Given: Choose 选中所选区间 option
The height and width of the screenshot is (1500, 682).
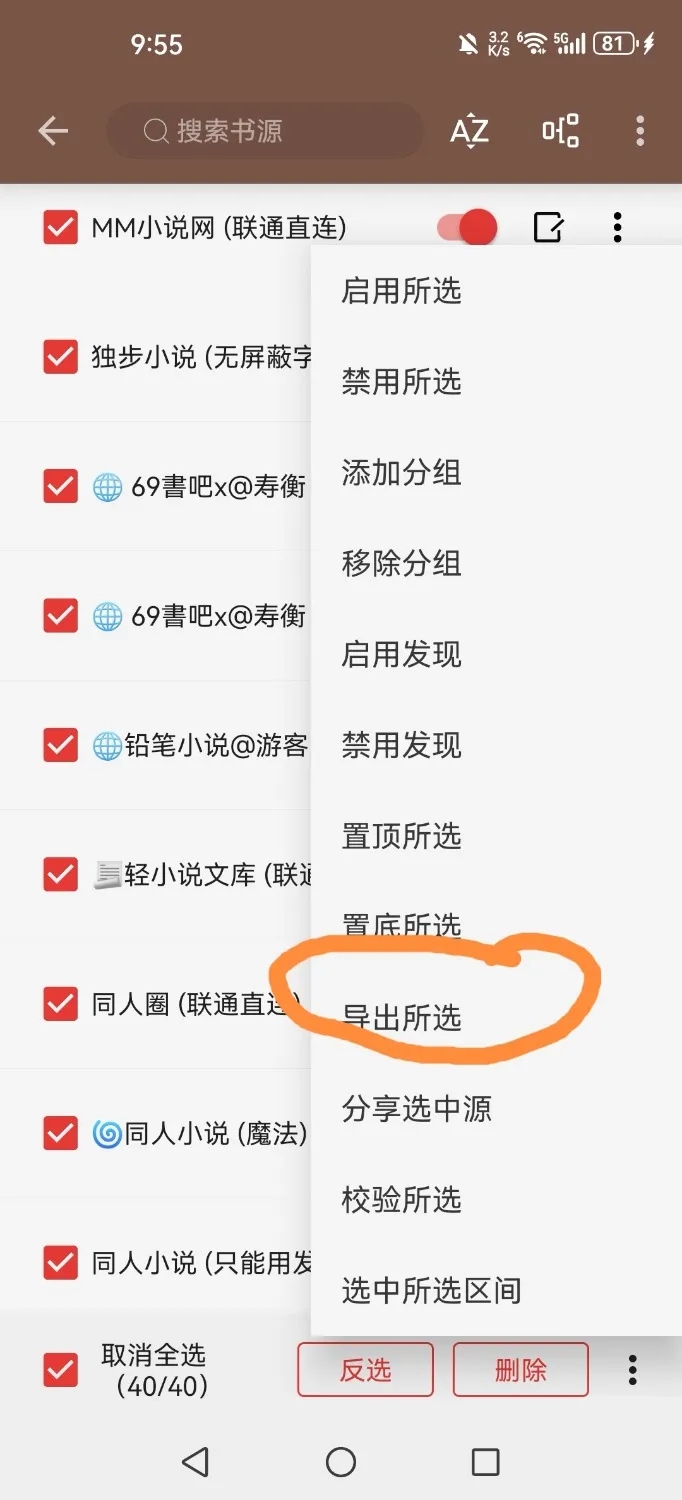Looking at the screenshot, I should pos(431,1291).
